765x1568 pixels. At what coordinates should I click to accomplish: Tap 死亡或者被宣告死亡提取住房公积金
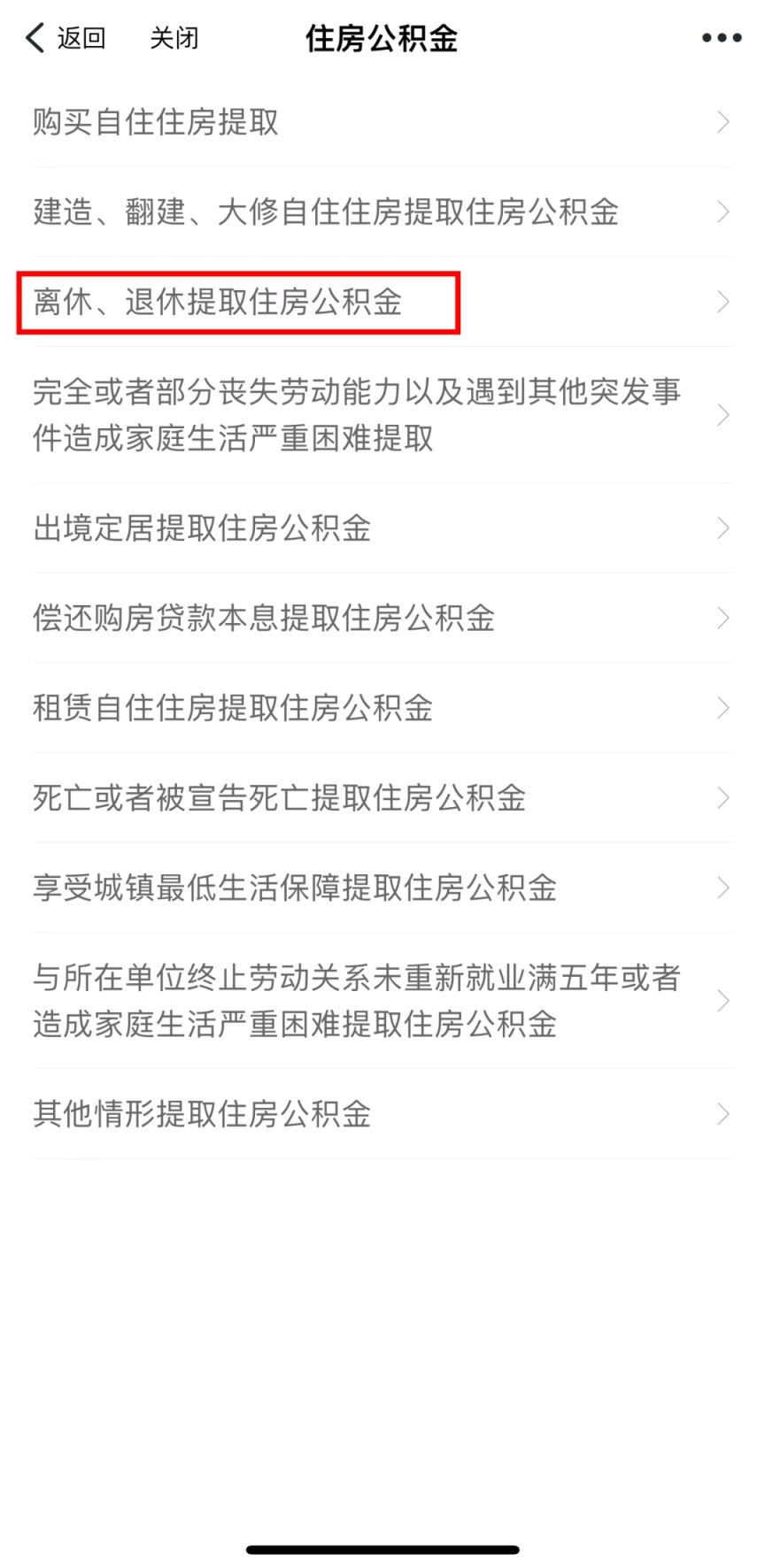382,798
